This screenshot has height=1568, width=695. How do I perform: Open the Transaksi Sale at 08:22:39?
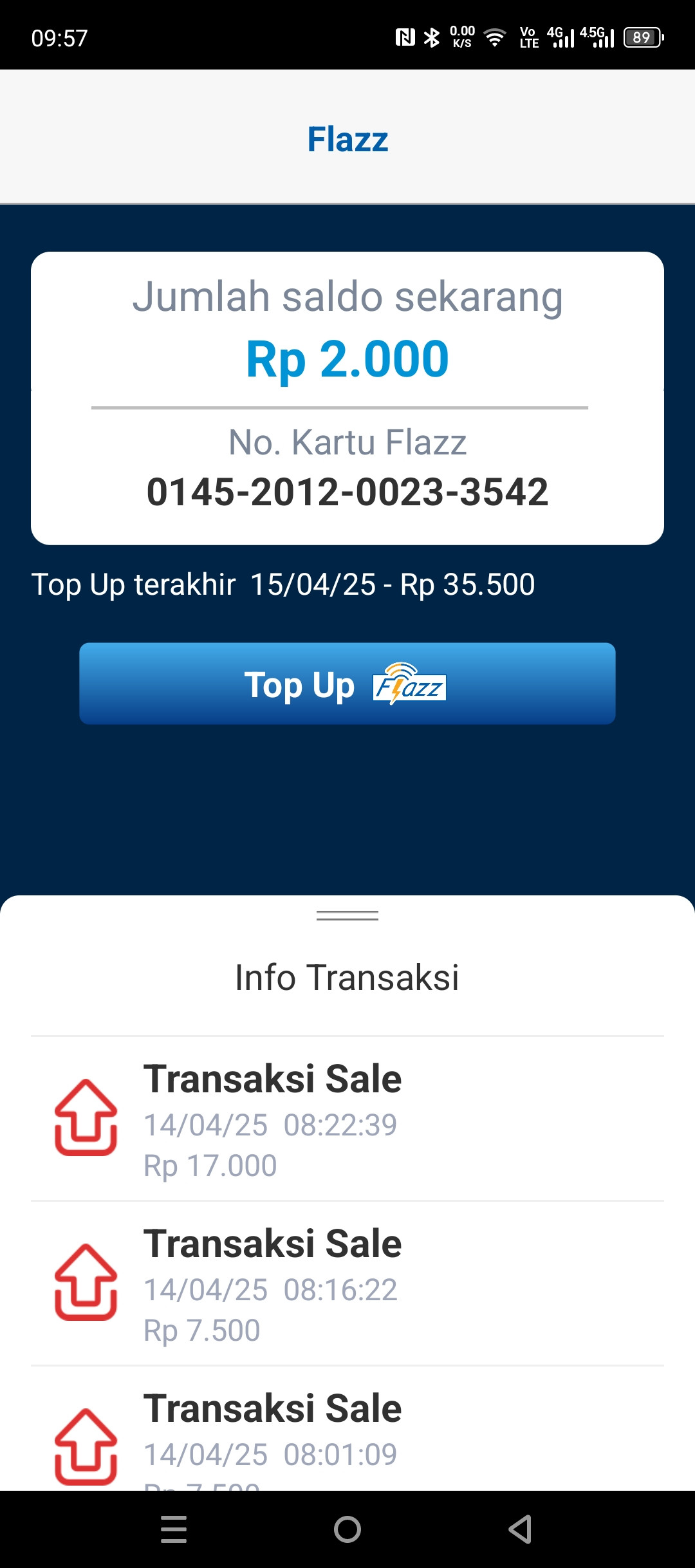pos(347,1119)
